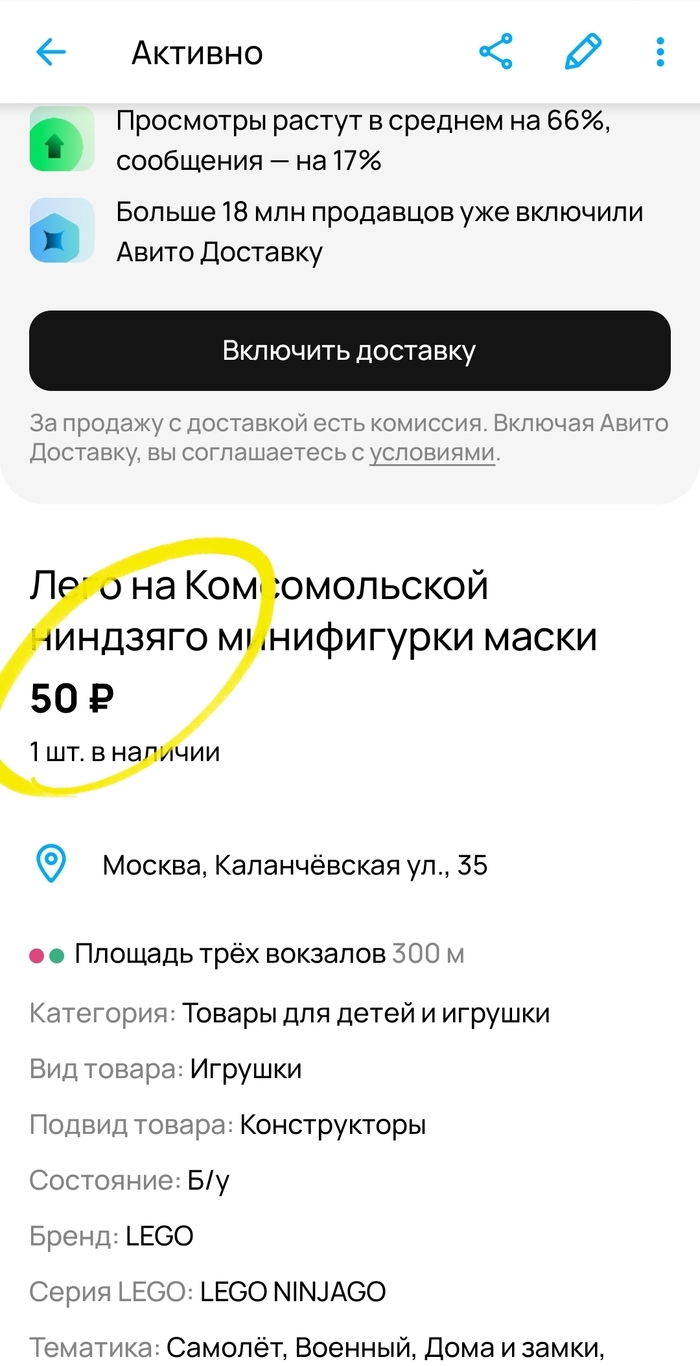This screenshot has height=1366, width=700.
Task: Tap the Включить доставку button
Action: coord(349,351)
